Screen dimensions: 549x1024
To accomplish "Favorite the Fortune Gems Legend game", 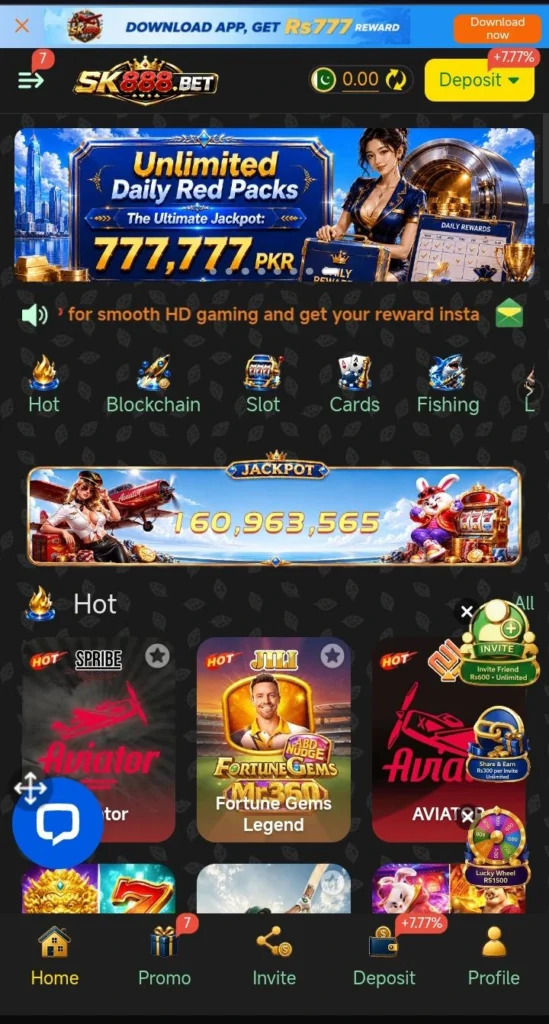I will [x=332, y=655].
